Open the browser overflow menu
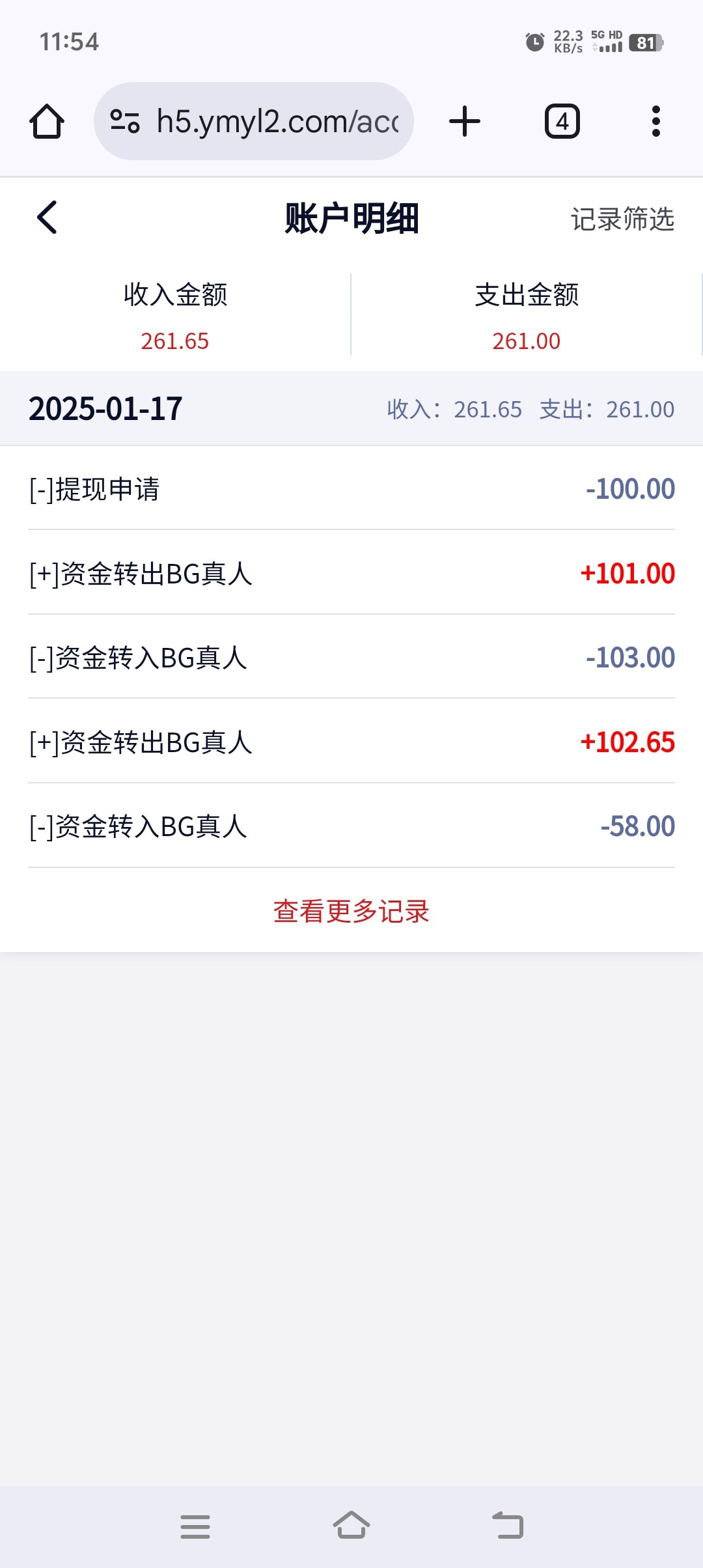Viewport: 703px width, 1568px height. pos(655,122)
